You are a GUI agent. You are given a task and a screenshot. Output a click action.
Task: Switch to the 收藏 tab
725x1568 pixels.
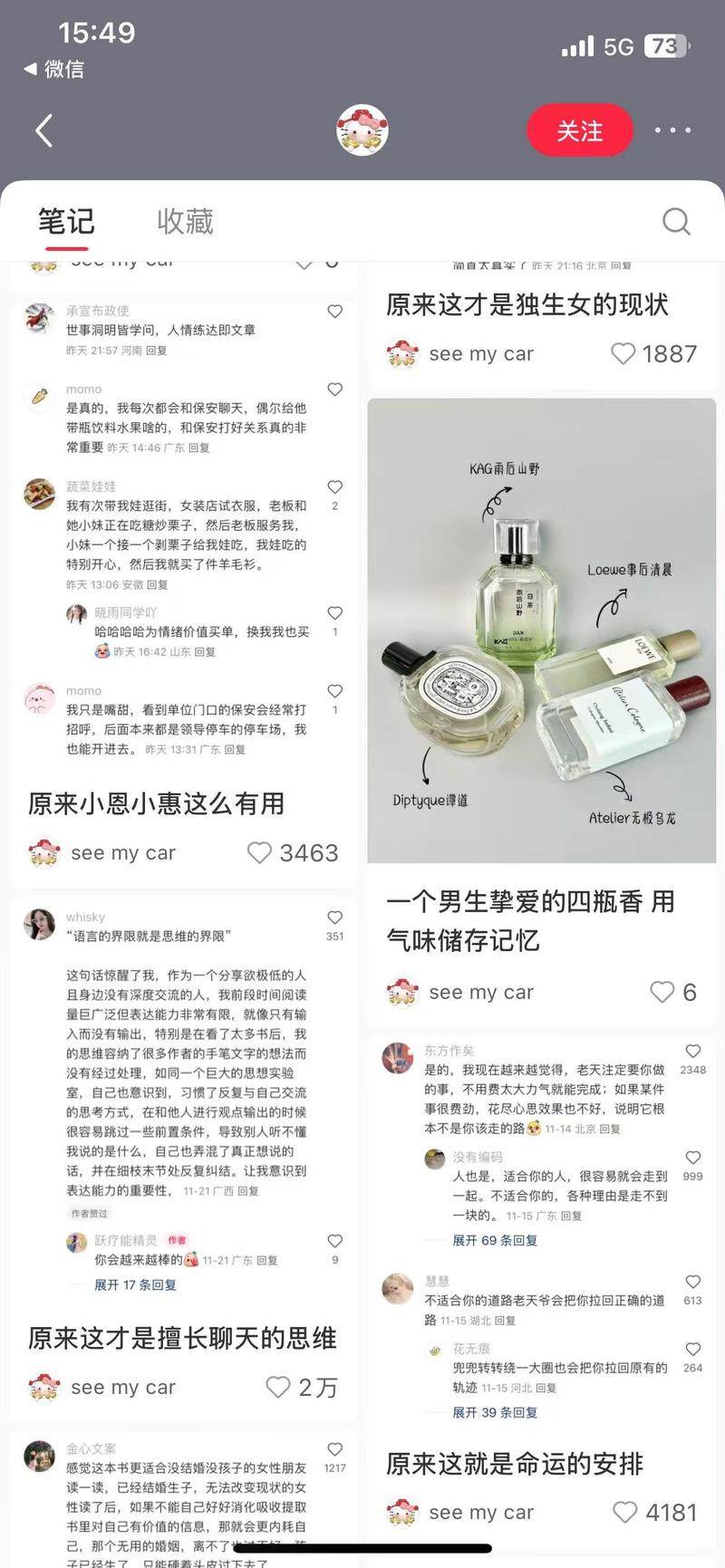point(185,221)
